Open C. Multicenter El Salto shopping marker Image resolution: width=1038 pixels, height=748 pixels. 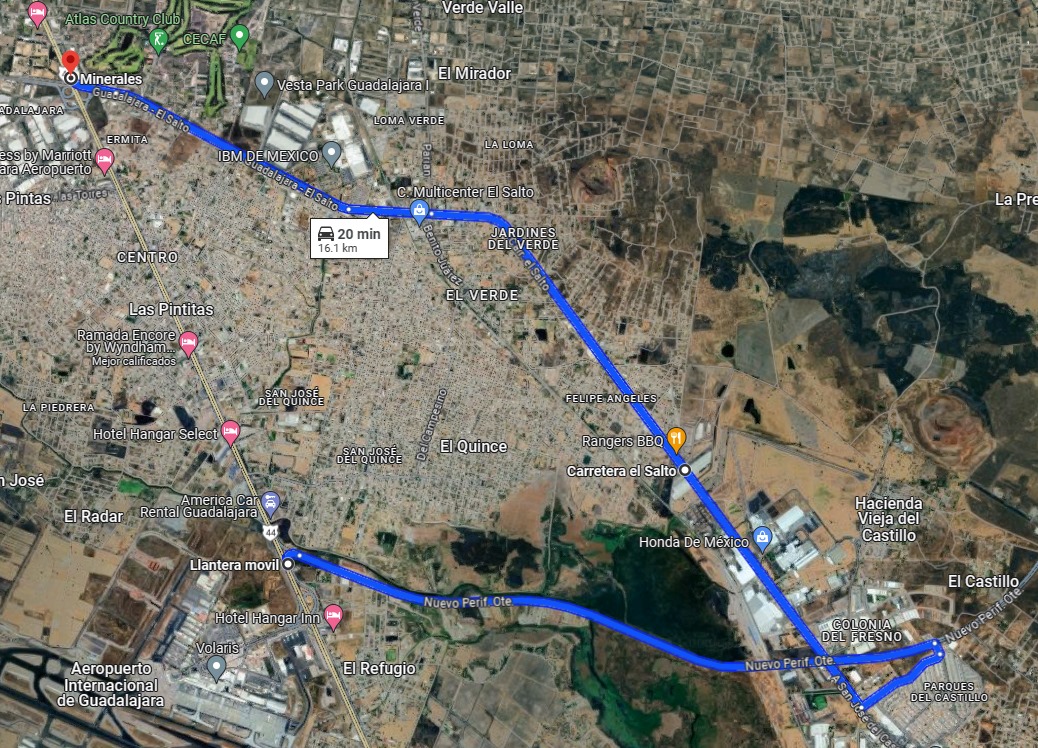419,210
